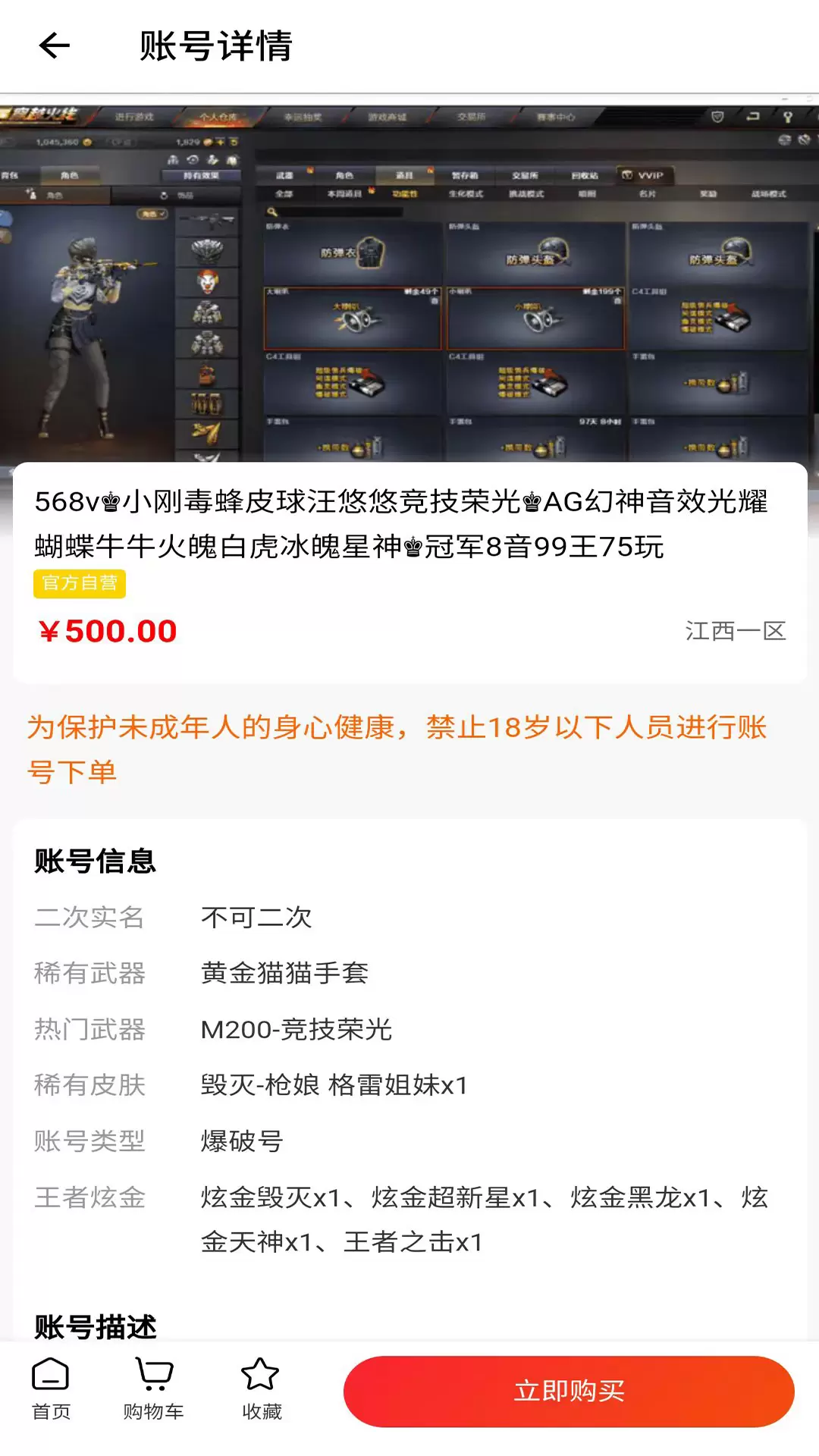Open the 购物车 shopping cart
Screen dimensions: 819x1456
click(154, 1389)
